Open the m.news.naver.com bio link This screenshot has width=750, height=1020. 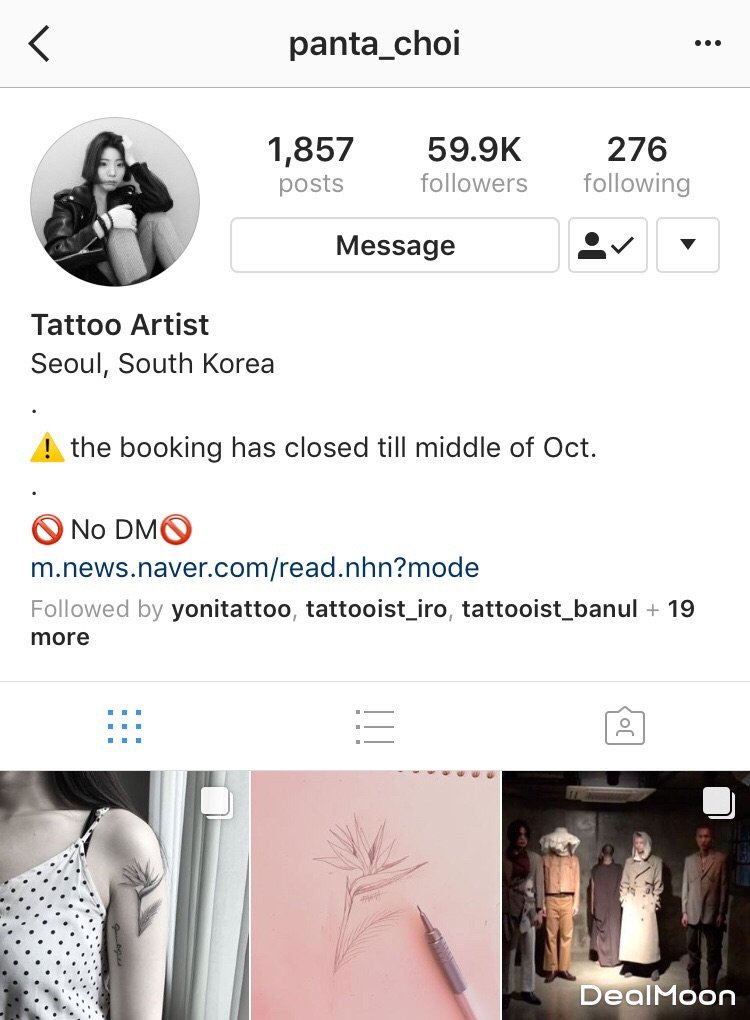click(x=255, y=568)
